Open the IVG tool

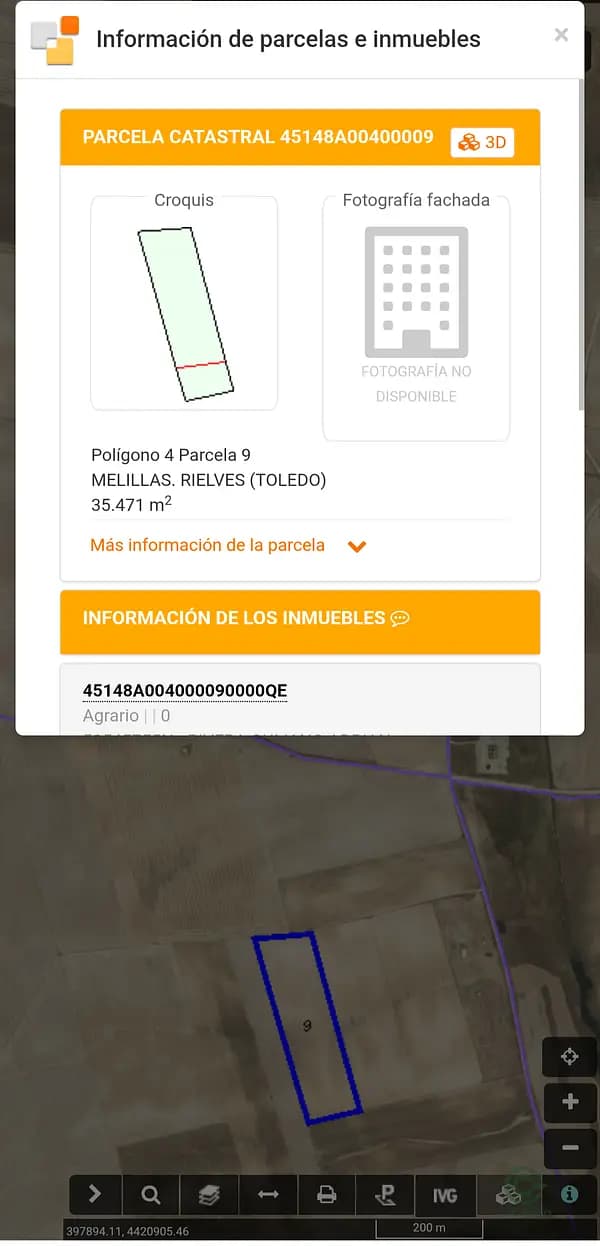[445, 1194]
